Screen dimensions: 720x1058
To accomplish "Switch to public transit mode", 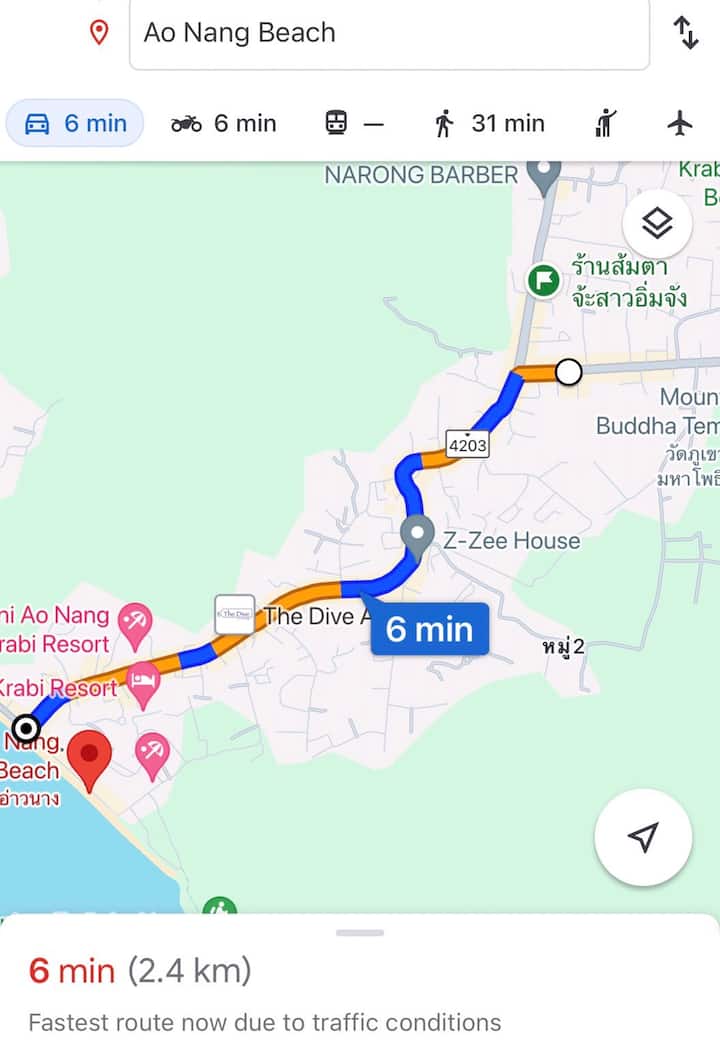I will [354, 124].
